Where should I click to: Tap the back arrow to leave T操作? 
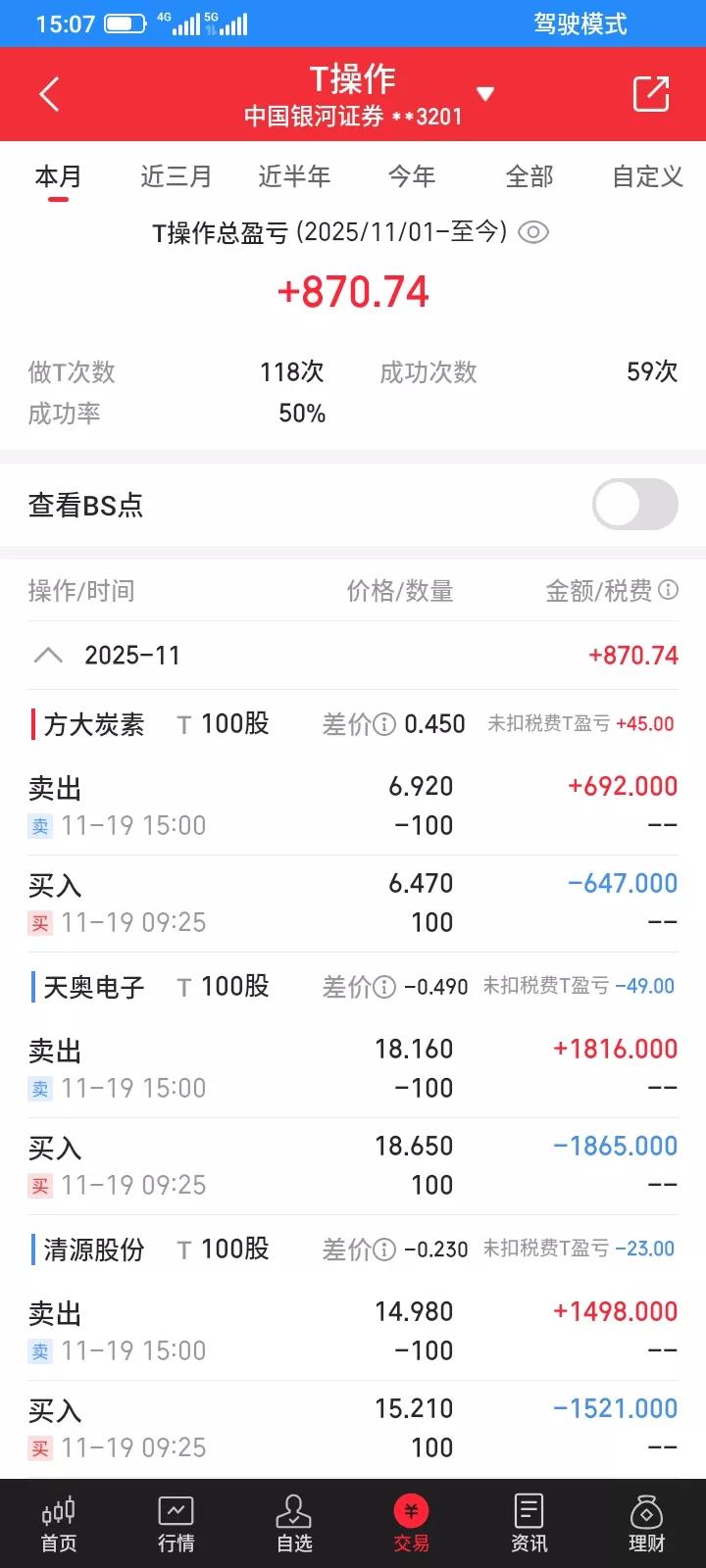coord(49,94)
